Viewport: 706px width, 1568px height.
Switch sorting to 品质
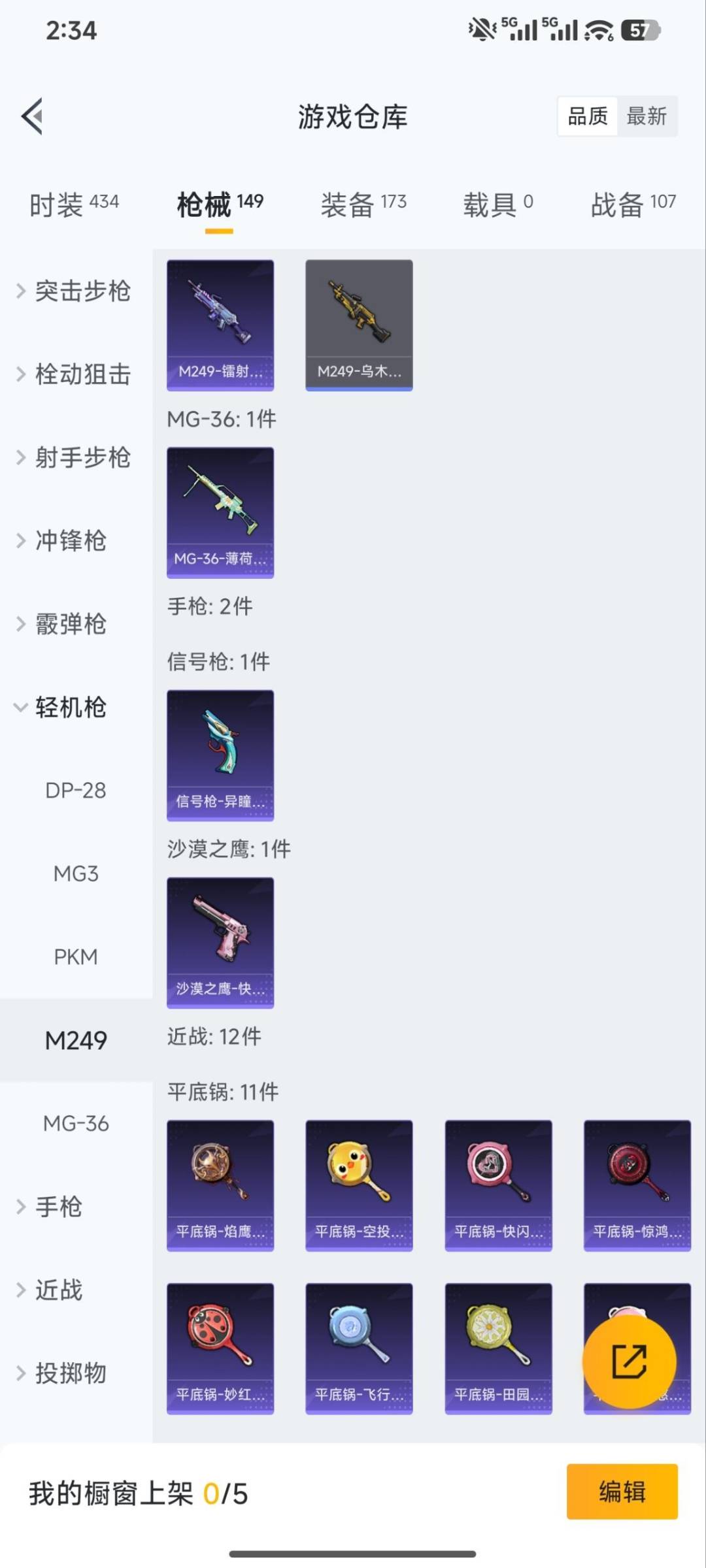tap(586, 116)
